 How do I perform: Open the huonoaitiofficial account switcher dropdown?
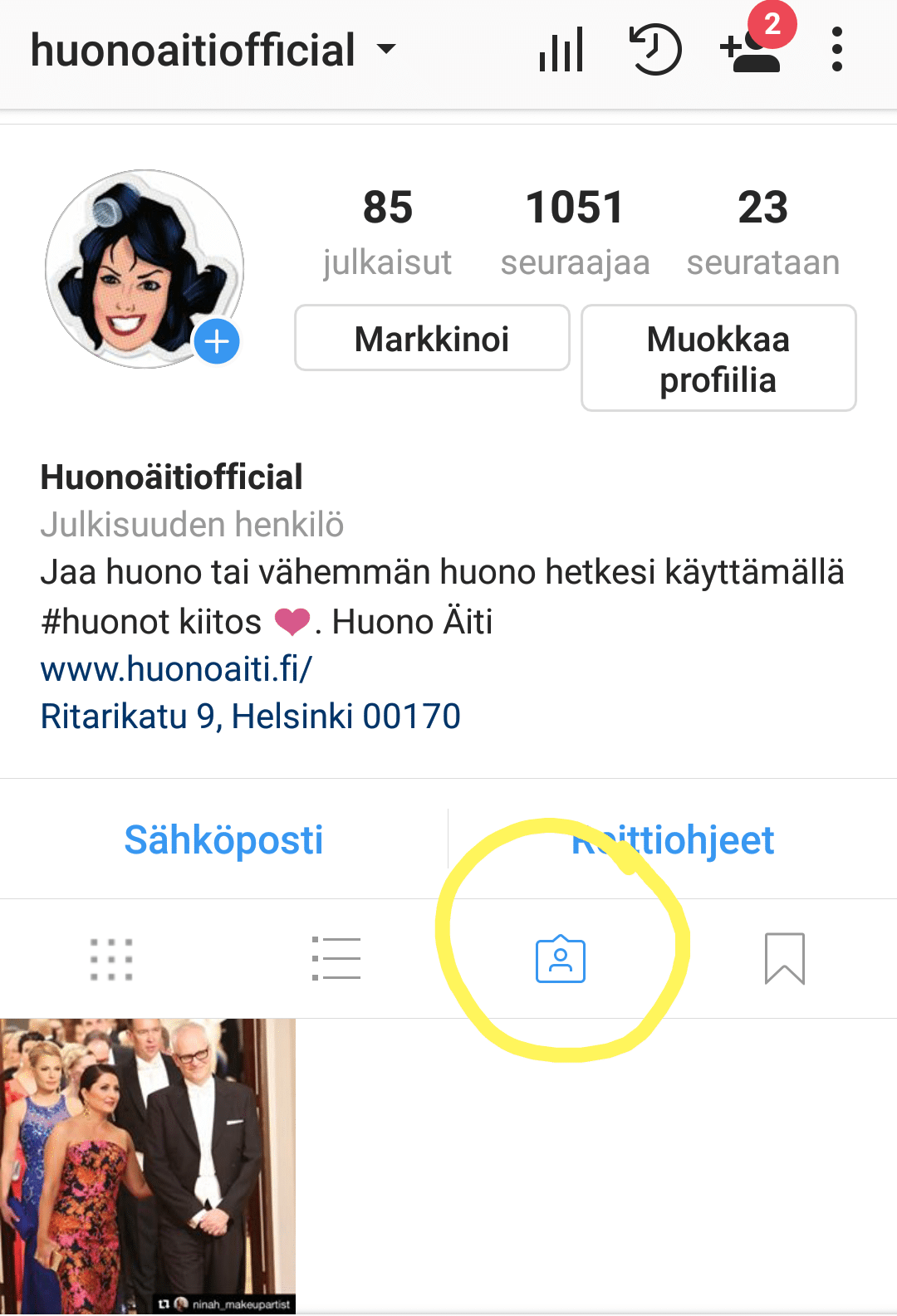213,50
